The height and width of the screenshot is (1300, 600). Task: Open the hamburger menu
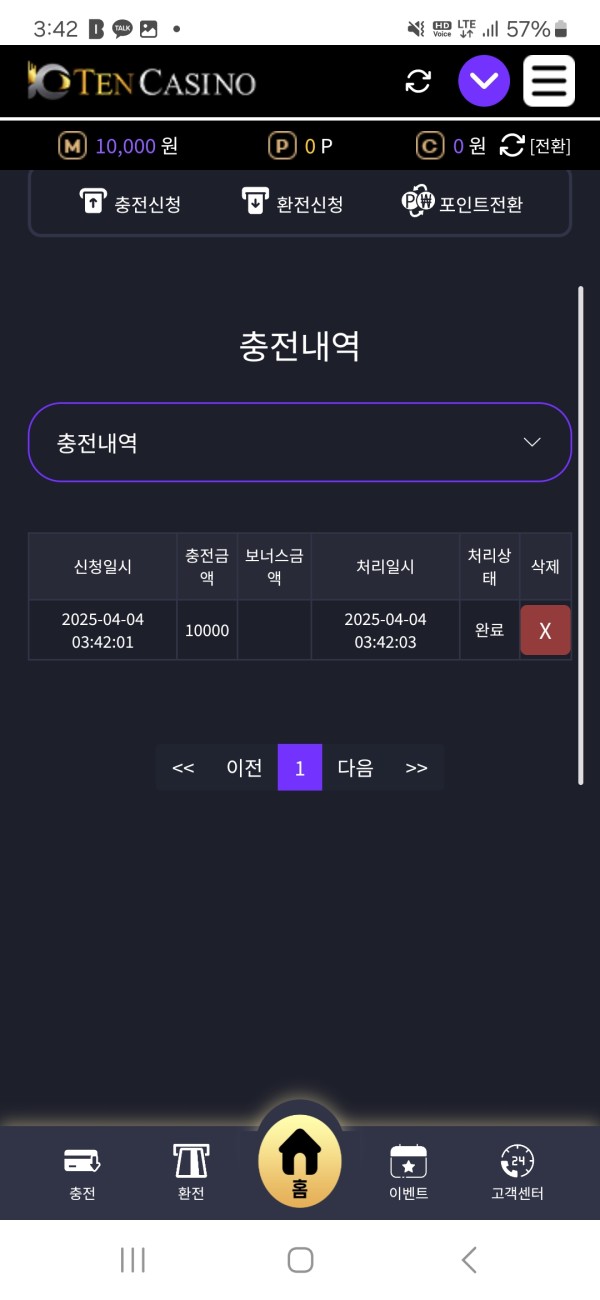click(x=548, y=81)
